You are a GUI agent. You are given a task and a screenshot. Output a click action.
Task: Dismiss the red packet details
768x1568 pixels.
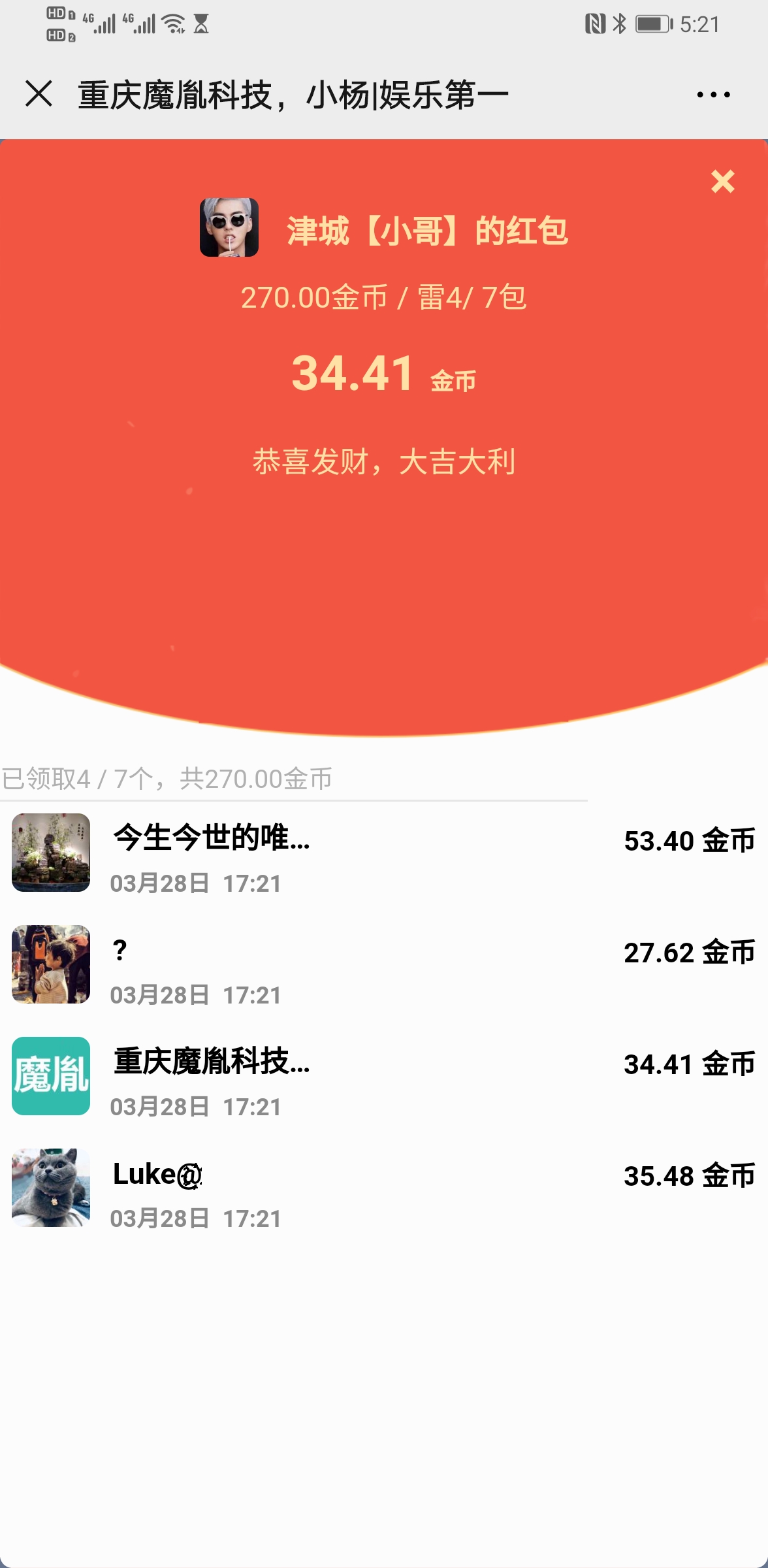722,182
